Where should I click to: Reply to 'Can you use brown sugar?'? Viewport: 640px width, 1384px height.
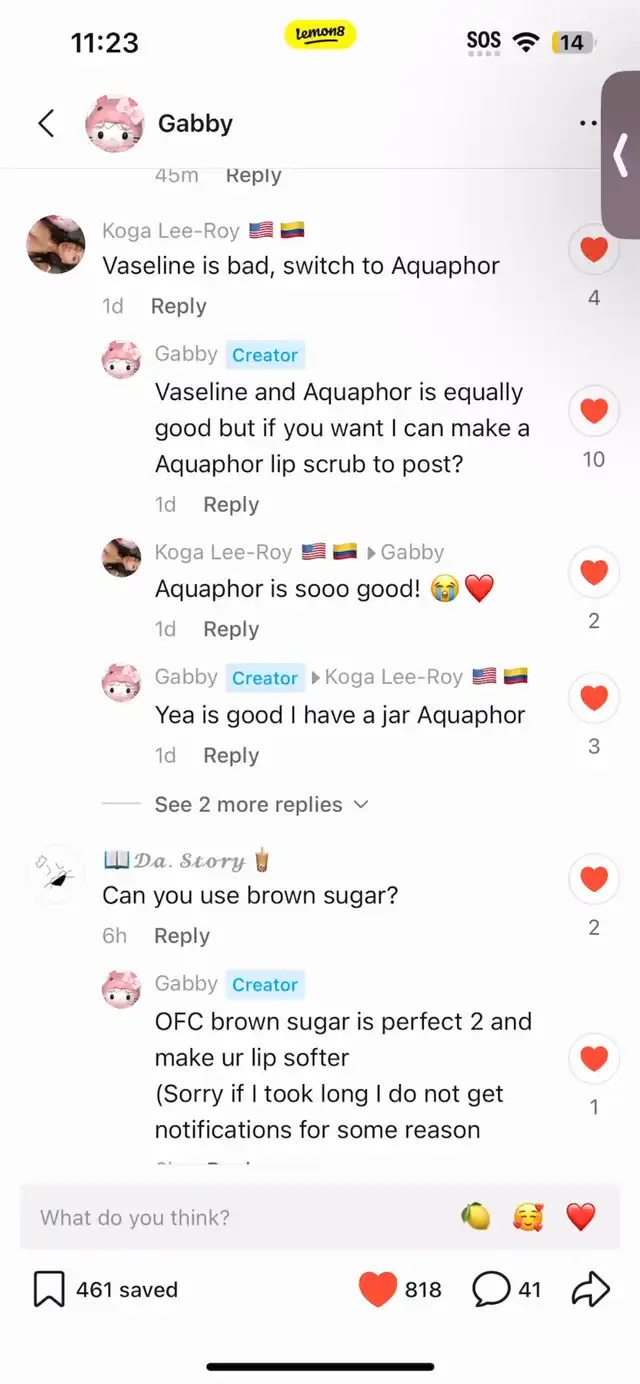[x=182, y=936]
